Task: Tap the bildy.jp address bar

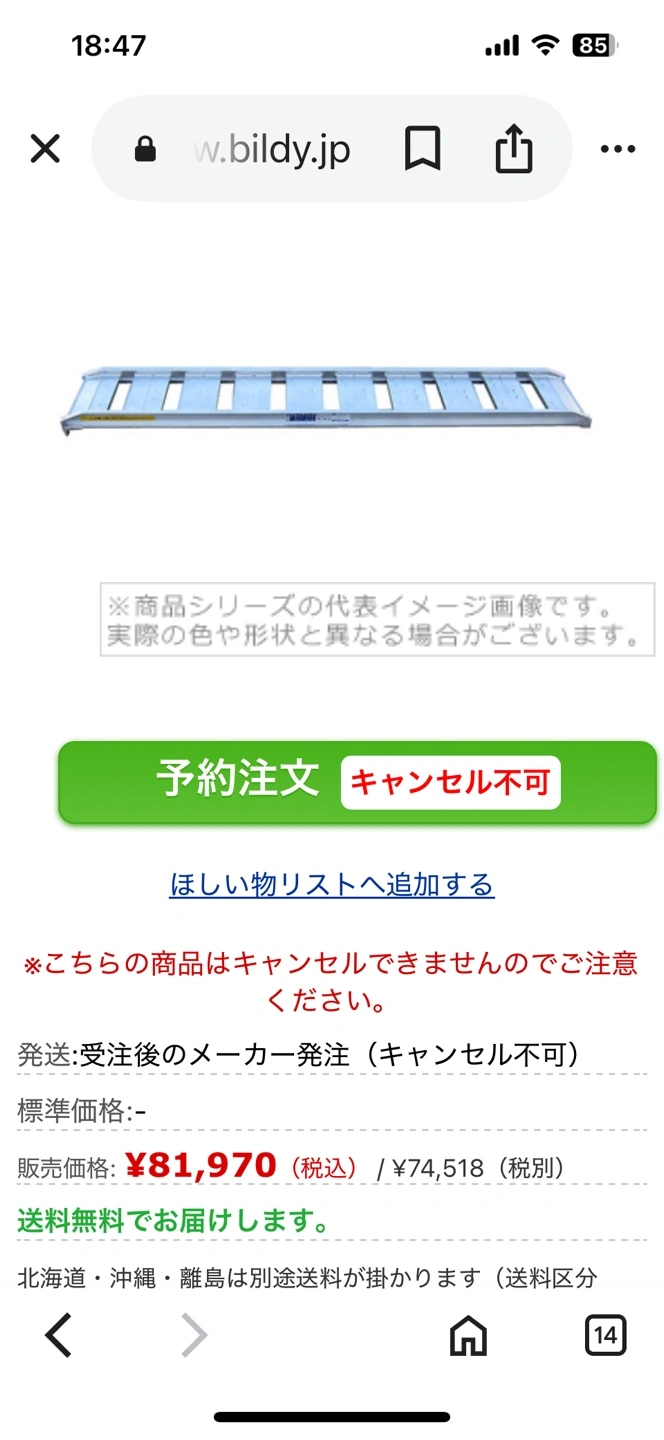Action: tap(270, 150)
